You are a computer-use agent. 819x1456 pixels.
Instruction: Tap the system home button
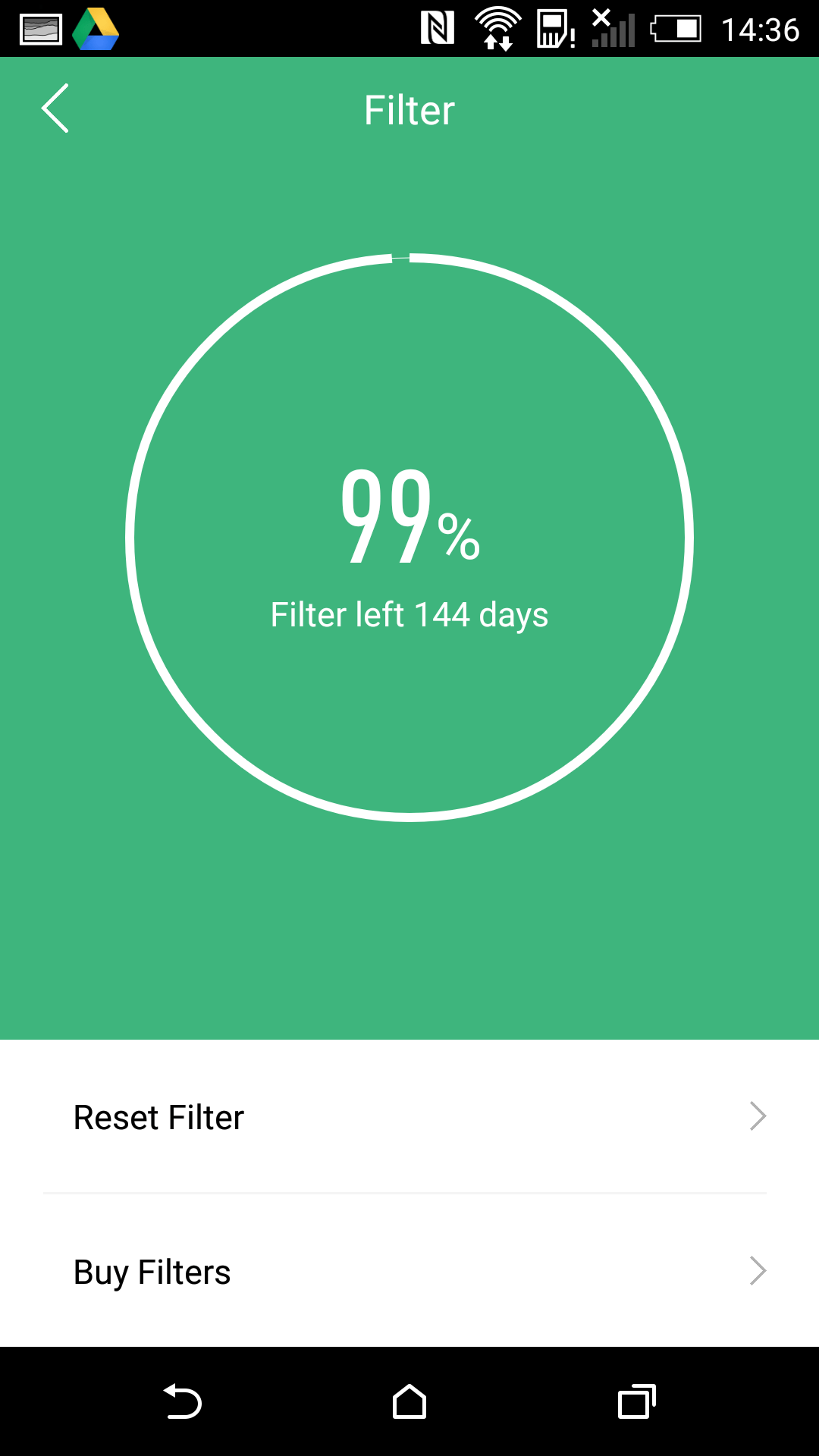click(409, 1401)
